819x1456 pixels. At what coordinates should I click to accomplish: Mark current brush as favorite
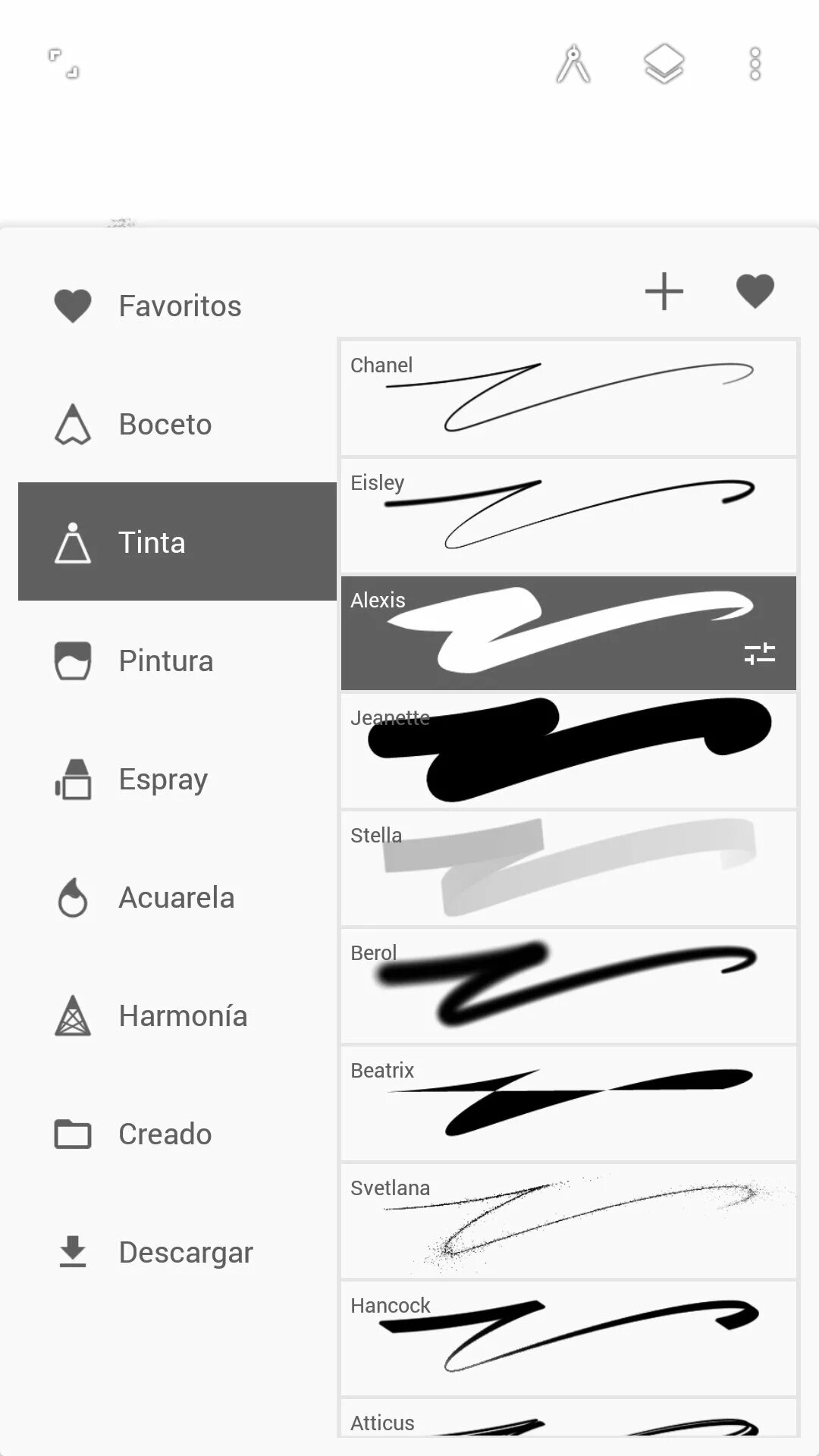[755, 292]
